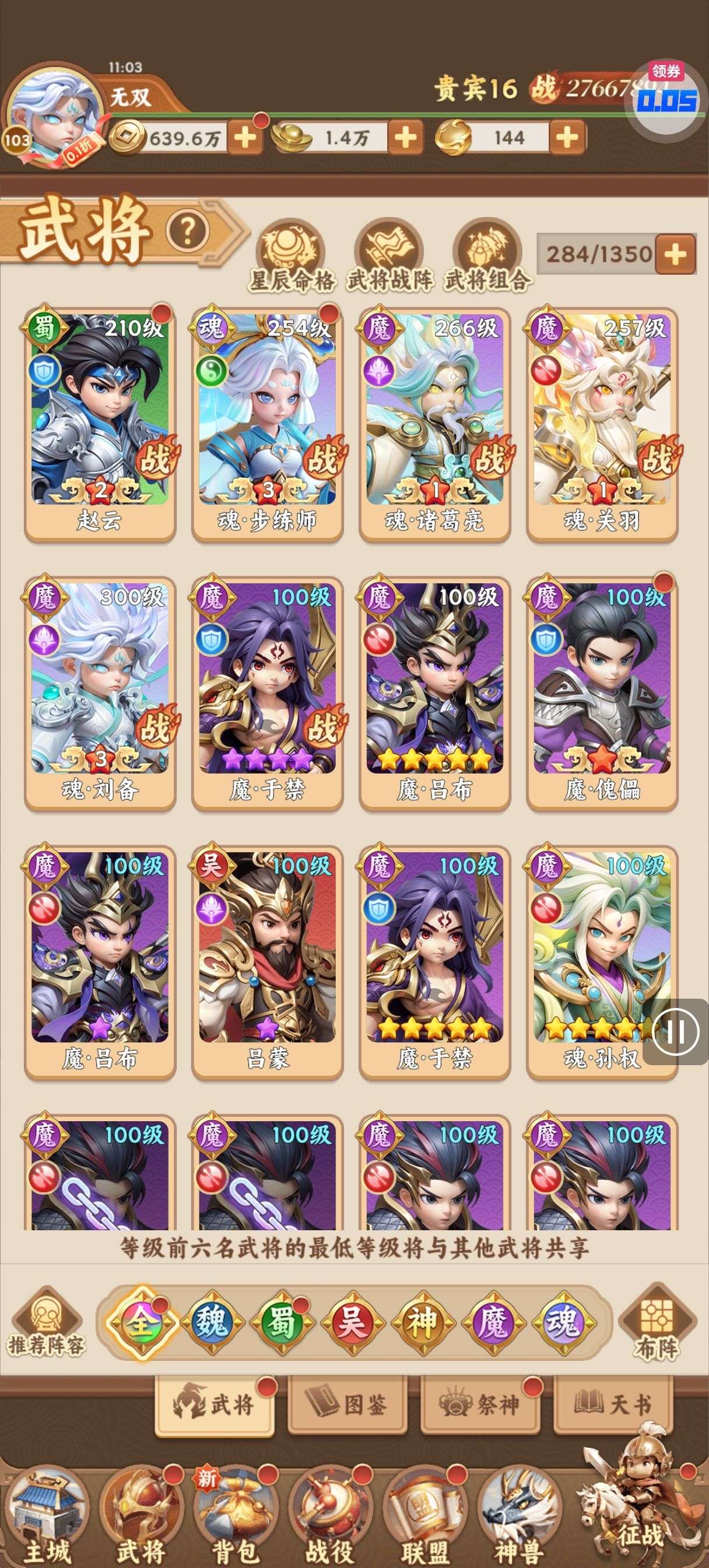Open 武将组合 feature
Viewport: 709px width, 1568px height.
487,256
